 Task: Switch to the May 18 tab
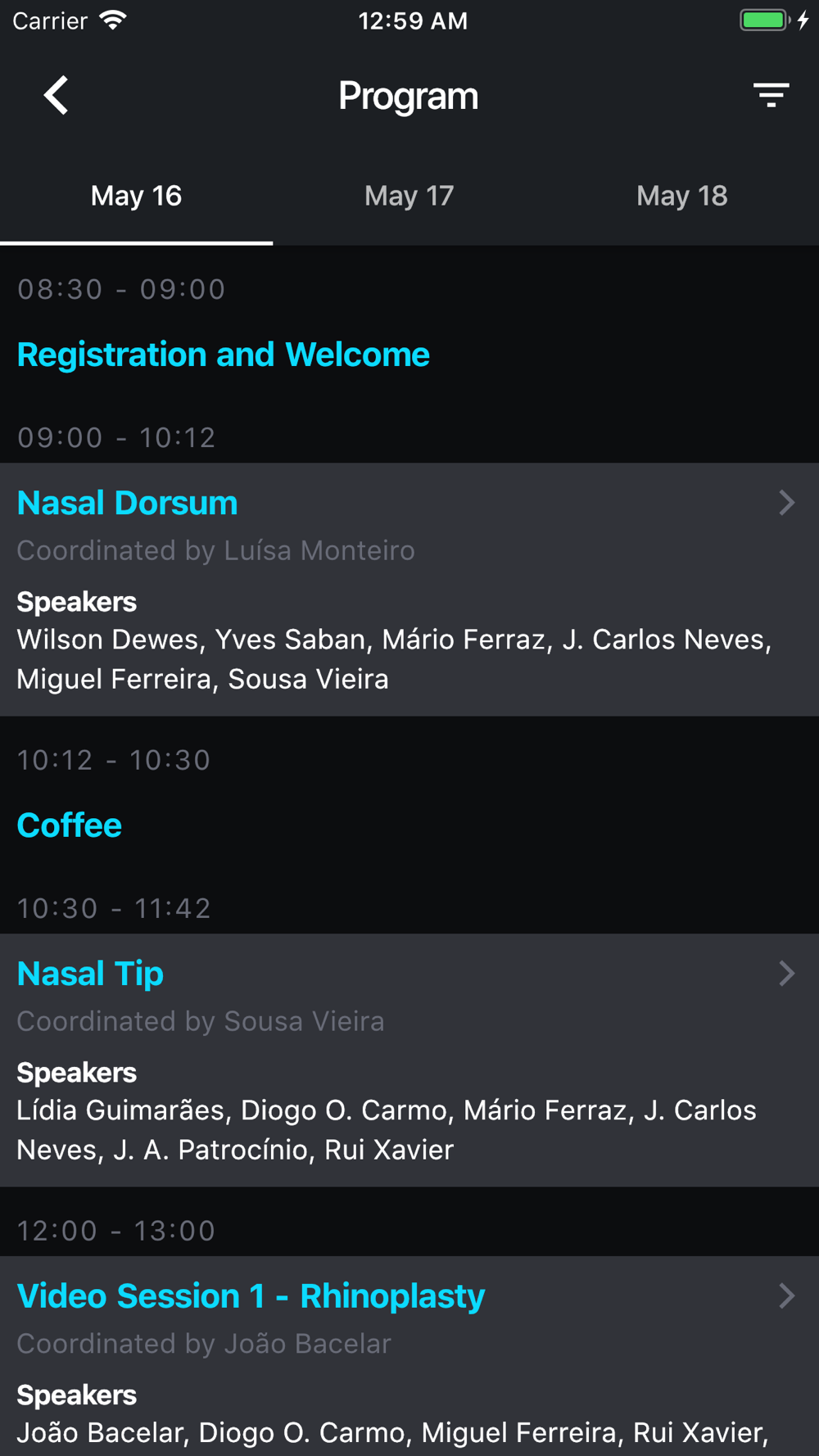tap(682, 197)
